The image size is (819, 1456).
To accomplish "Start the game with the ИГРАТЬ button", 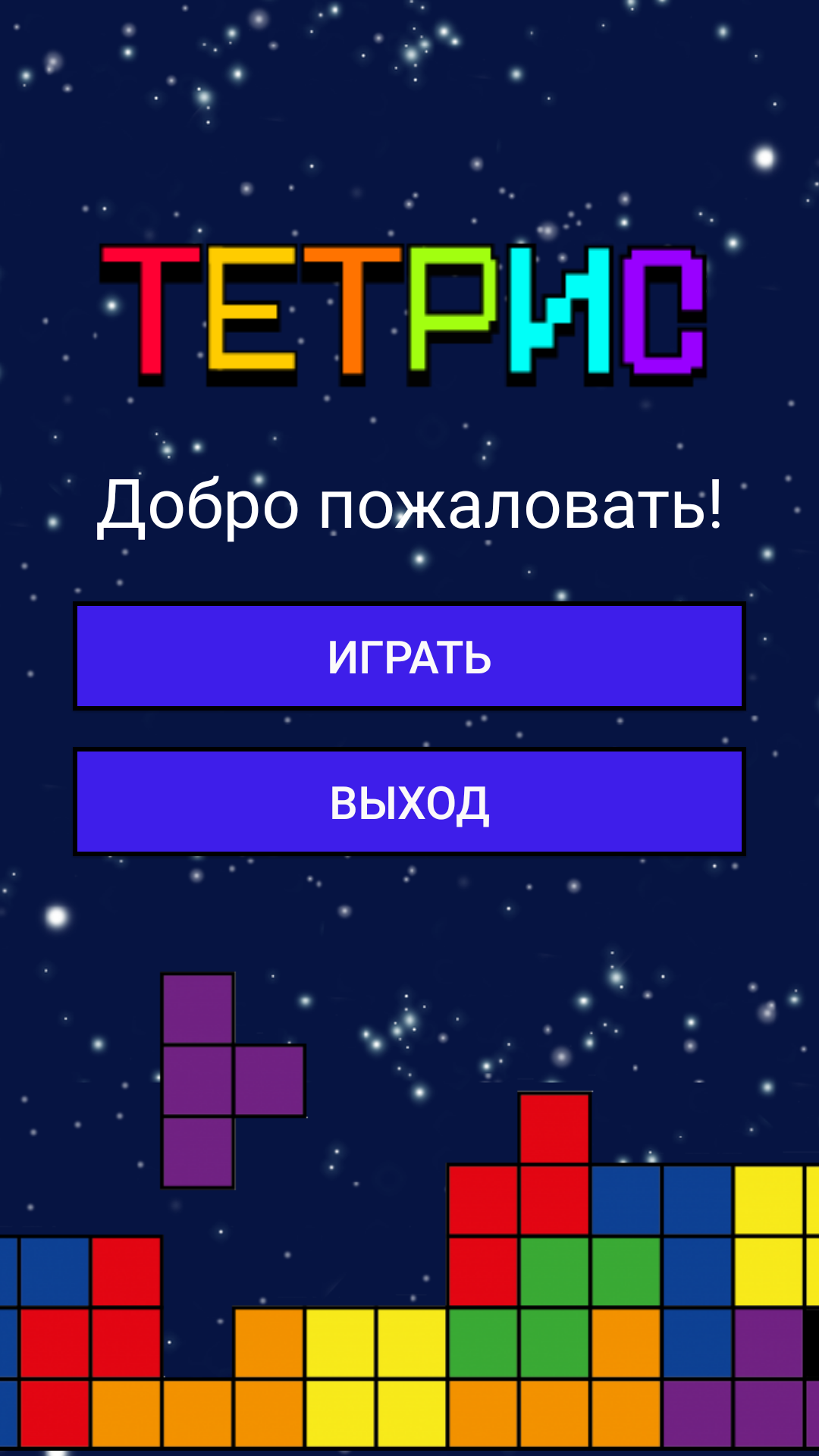I will click(x=409, y=657).
